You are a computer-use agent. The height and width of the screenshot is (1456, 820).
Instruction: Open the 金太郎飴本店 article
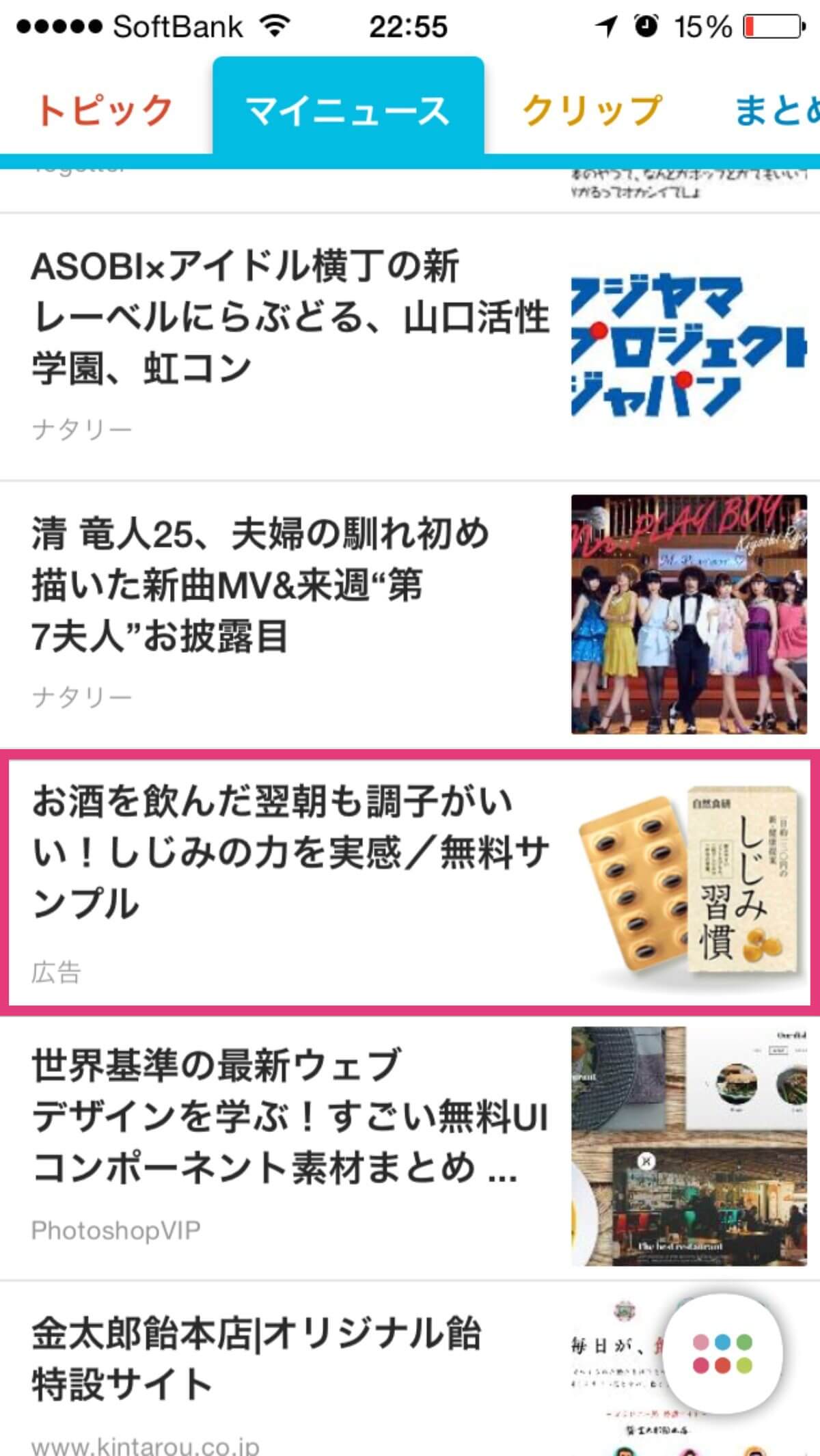410,1369
